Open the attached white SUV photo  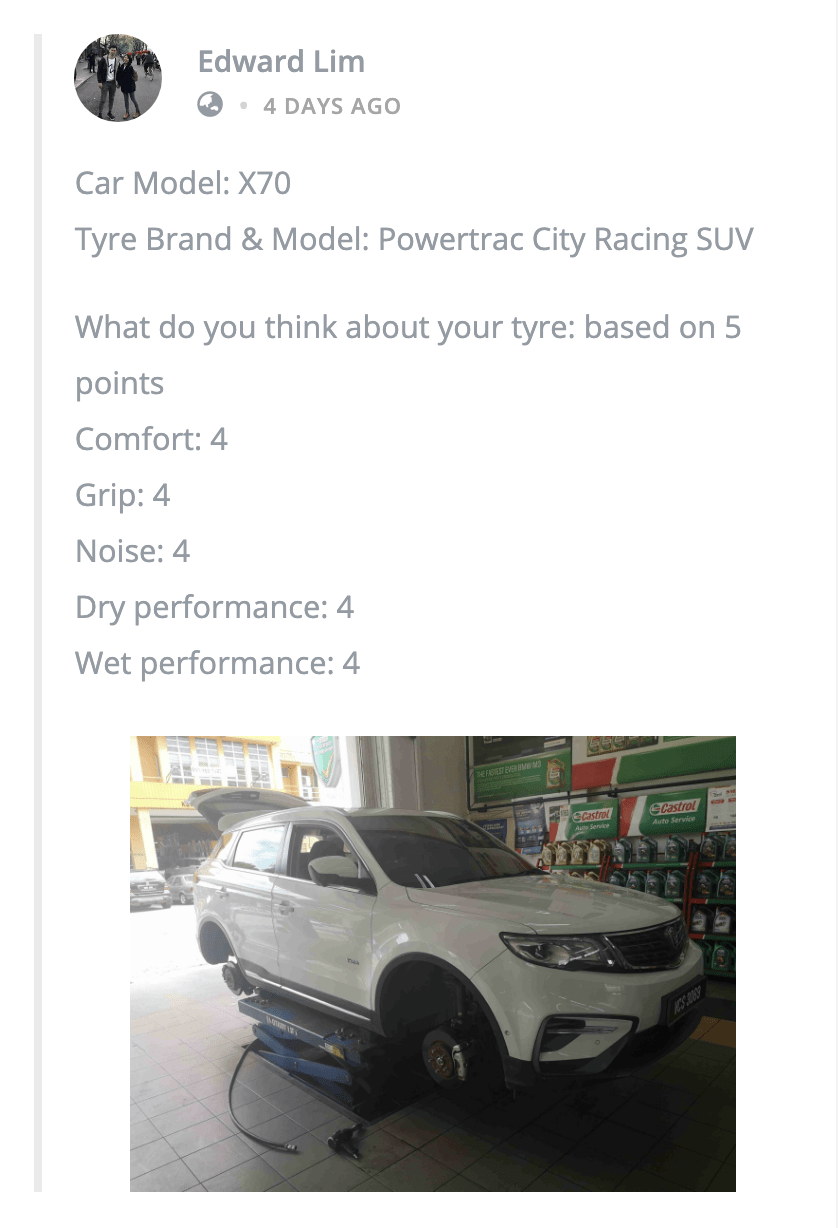pos(432,963)
